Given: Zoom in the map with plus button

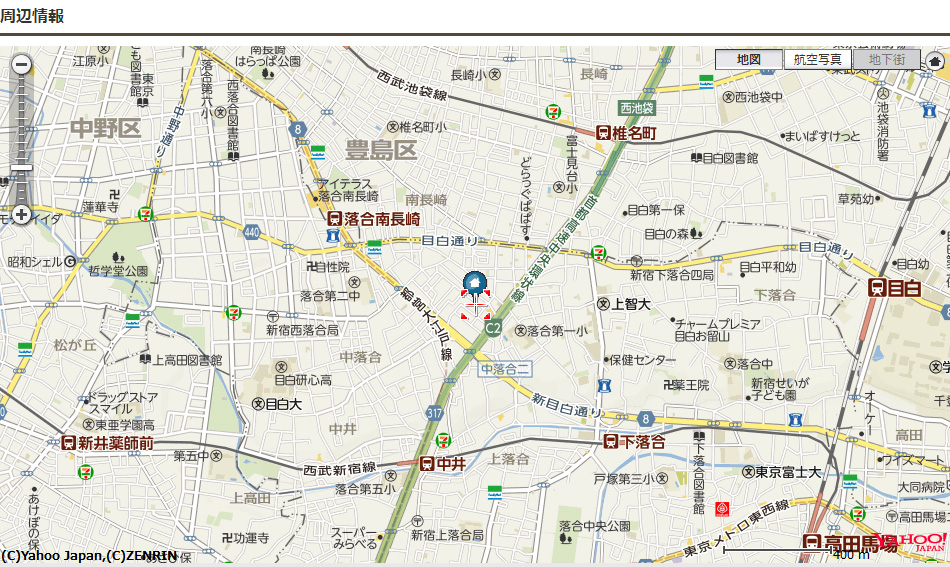Looking at the screenshot, I should coord(21,213).
